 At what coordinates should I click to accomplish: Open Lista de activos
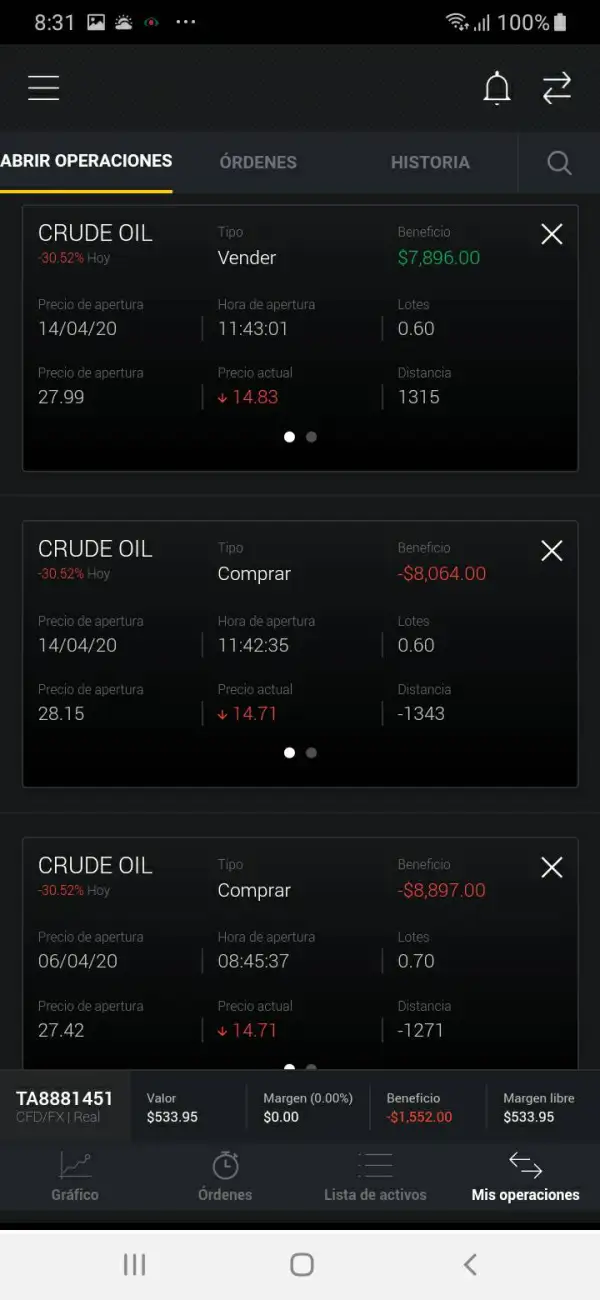(x=375, y=1177)
